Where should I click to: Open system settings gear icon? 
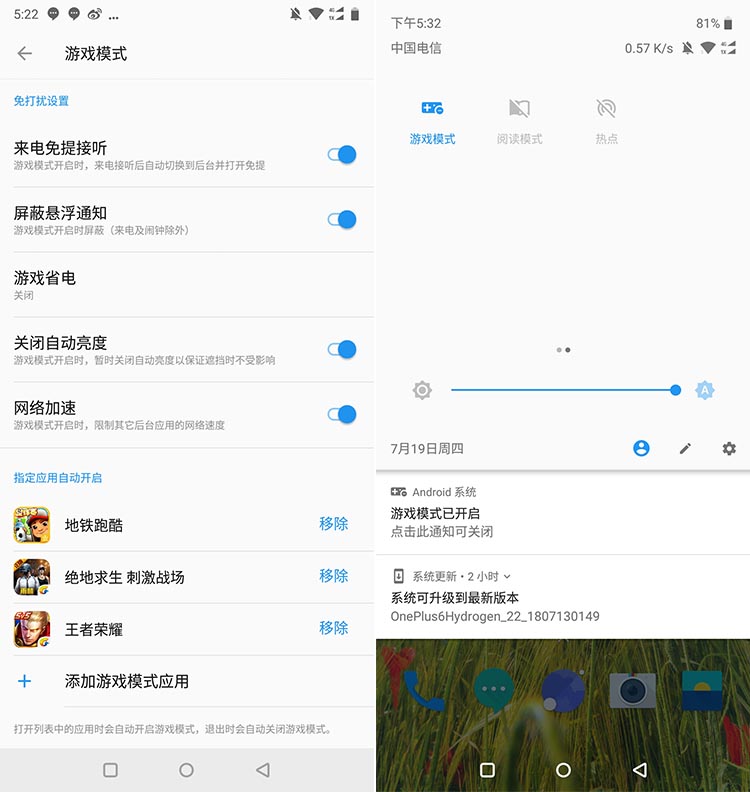click(729, 449)
